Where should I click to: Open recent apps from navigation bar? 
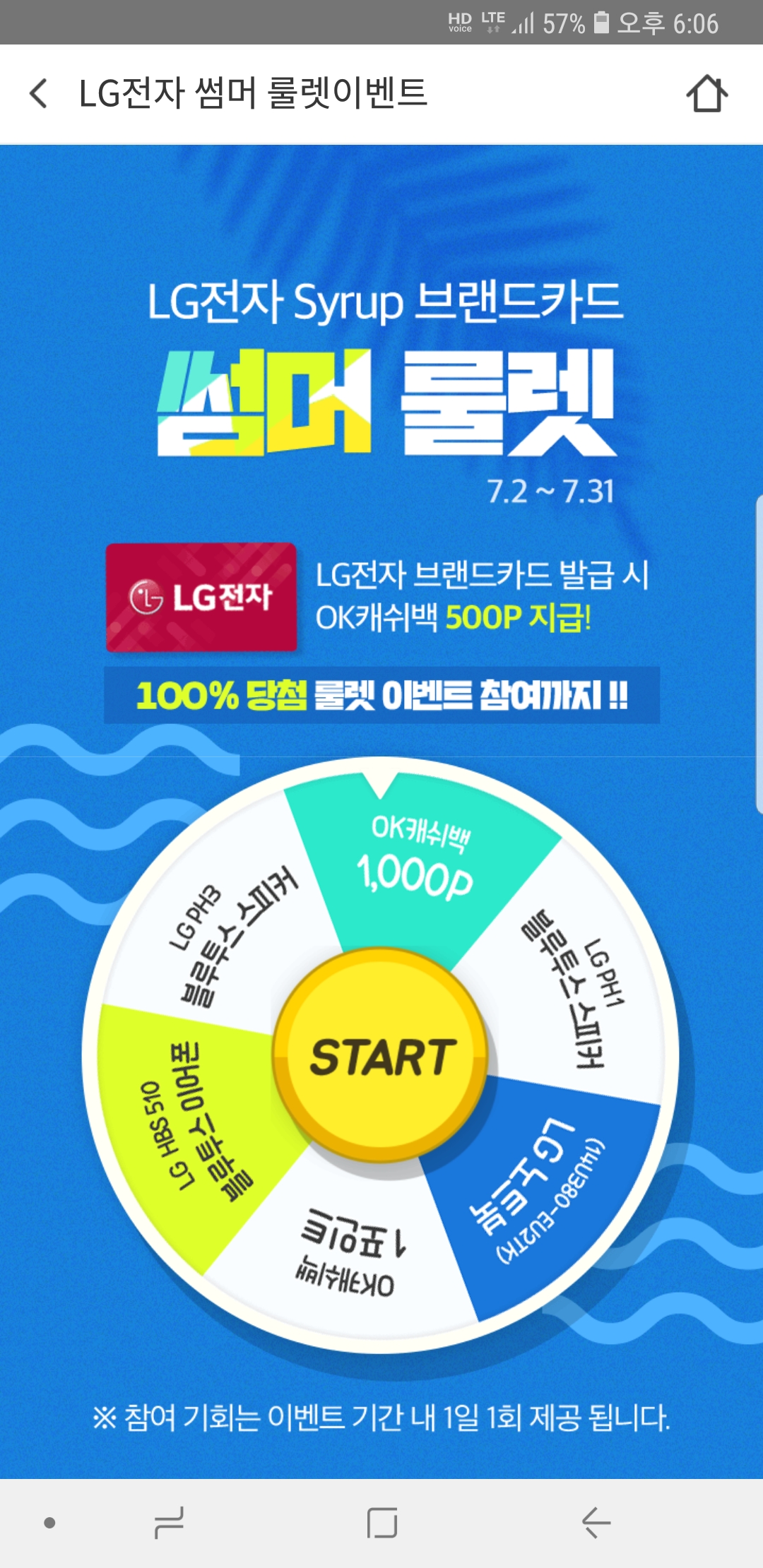point(169,1523)
